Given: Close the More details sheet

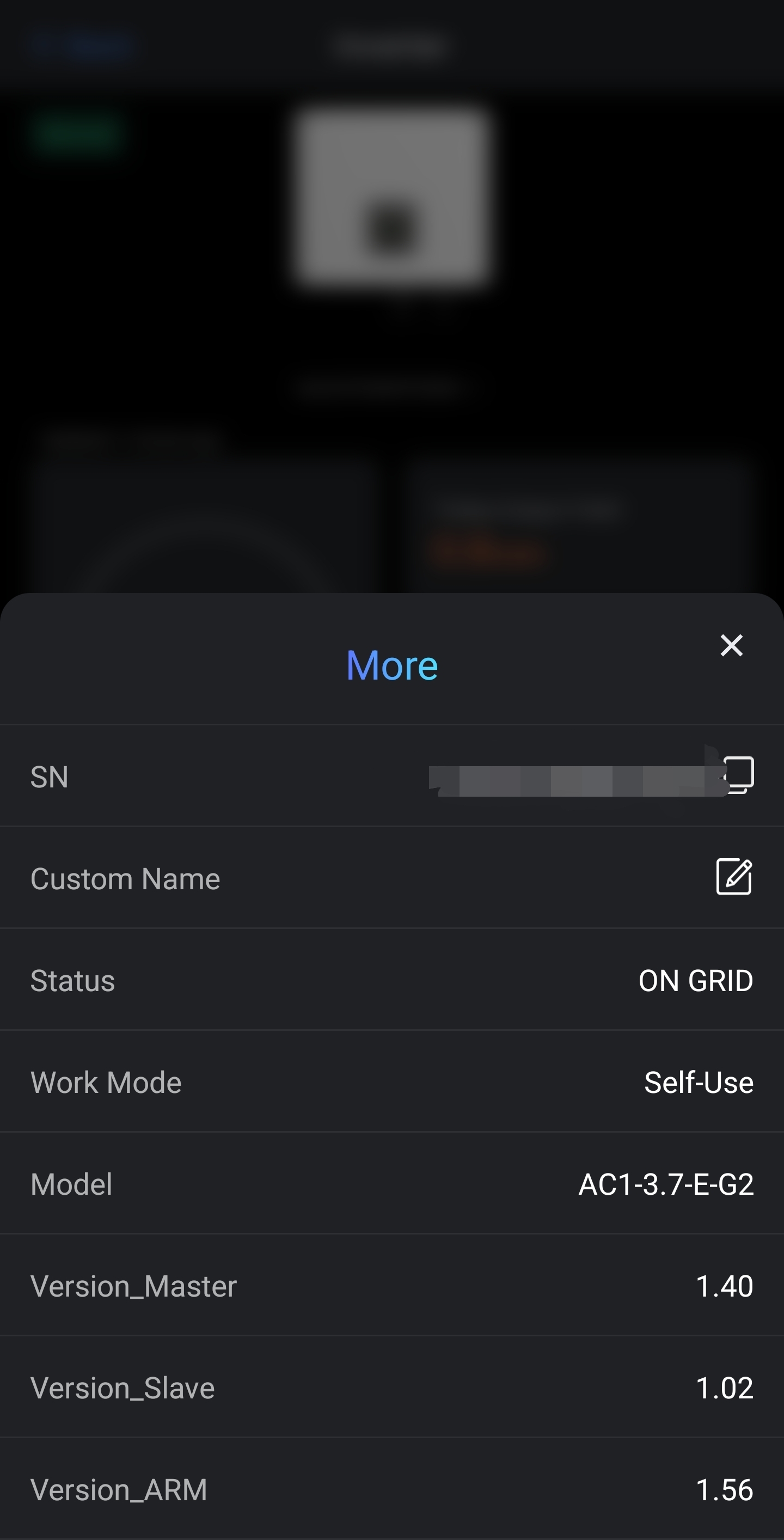Looking at the screenshot, I should (731, 646).
